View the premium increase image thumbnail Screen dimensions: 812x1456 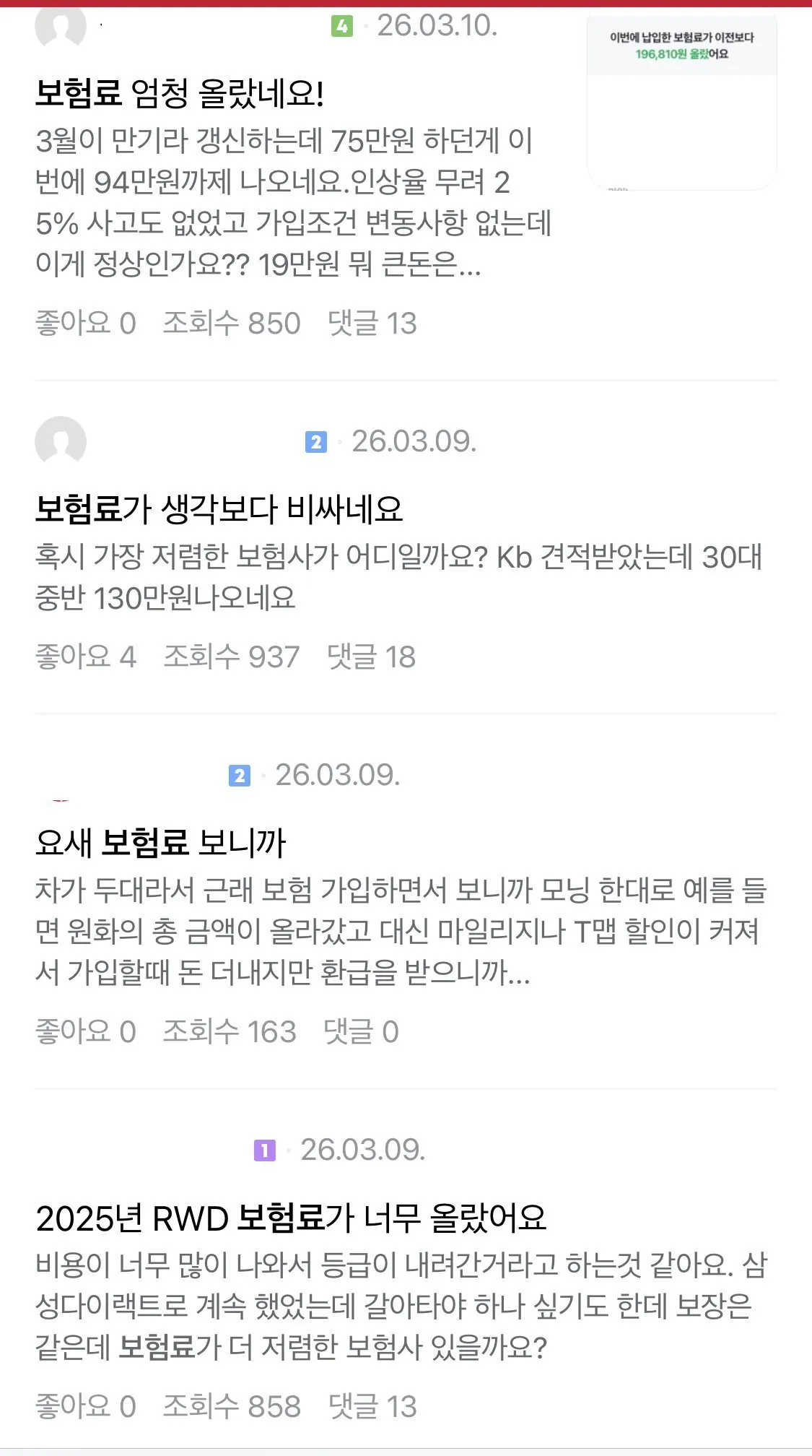click(x=681, y=101)
